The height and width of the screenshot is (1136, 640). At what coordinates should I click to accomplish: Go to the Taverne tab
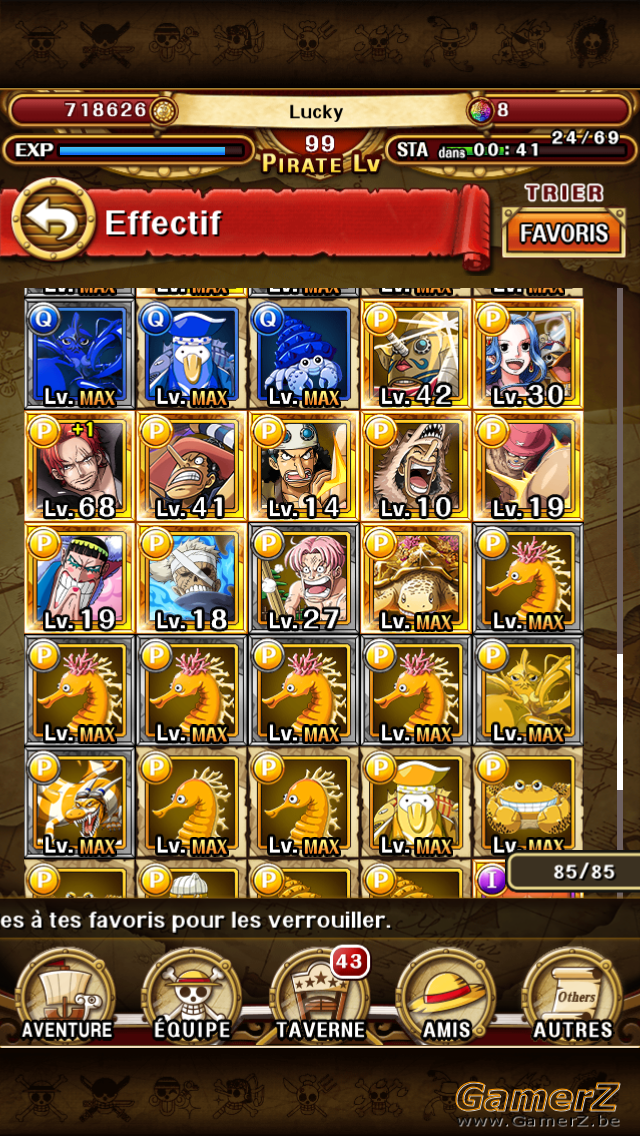click(320, 993)
